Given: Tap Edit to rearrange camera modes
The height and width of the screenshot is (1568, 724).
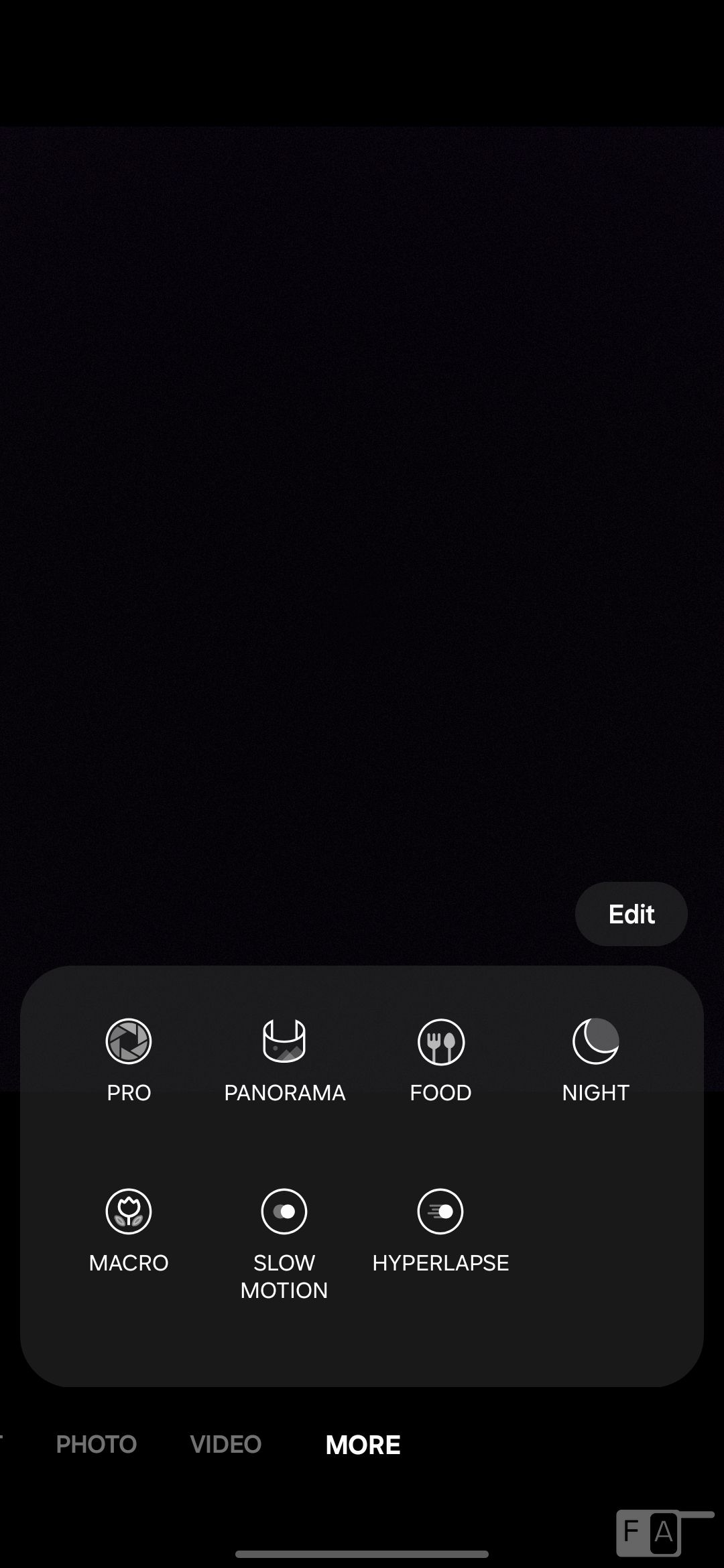Looking at the screenshot, I should point(631,914).
